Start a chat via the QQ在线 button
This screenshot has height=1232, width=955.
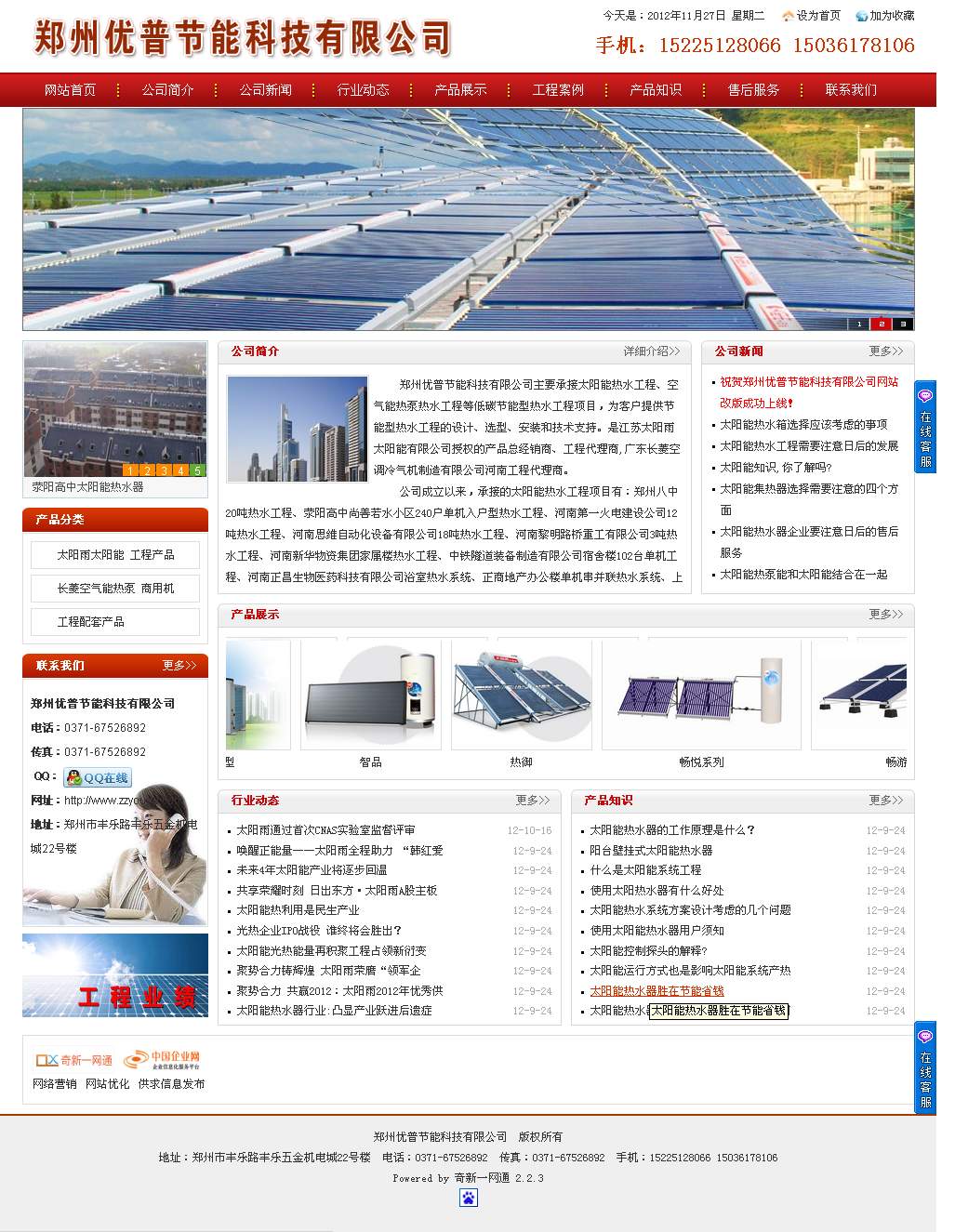98,778
